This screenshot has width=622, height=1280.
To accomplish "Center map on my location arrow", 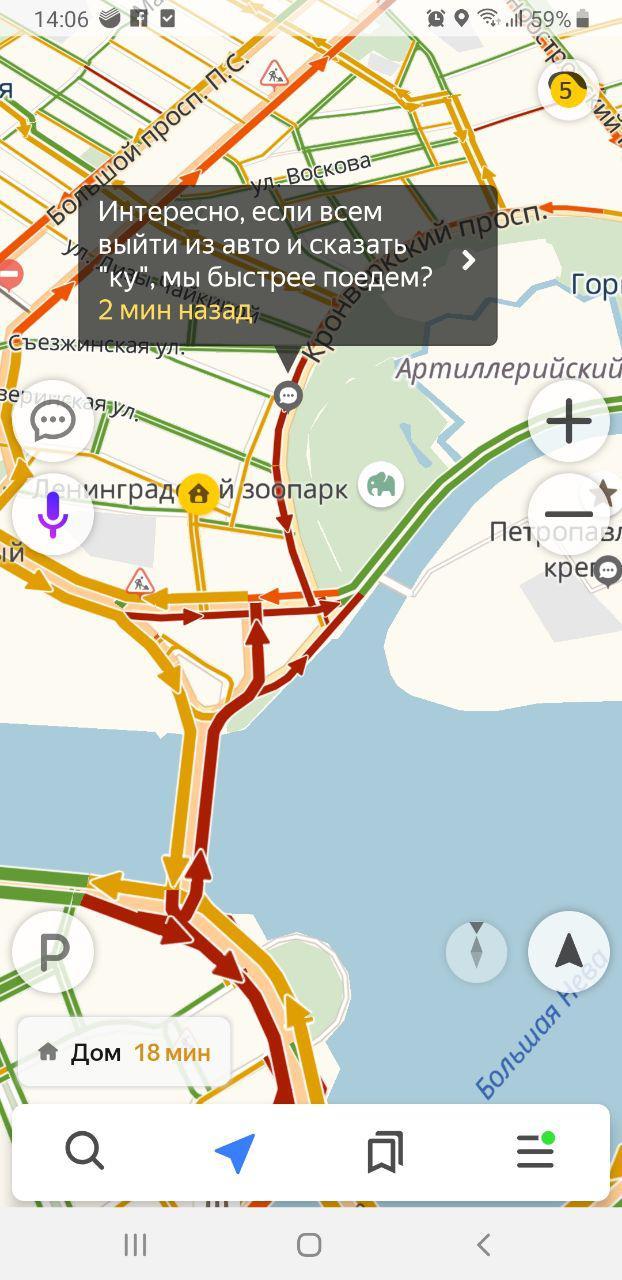I will [568, 952].
